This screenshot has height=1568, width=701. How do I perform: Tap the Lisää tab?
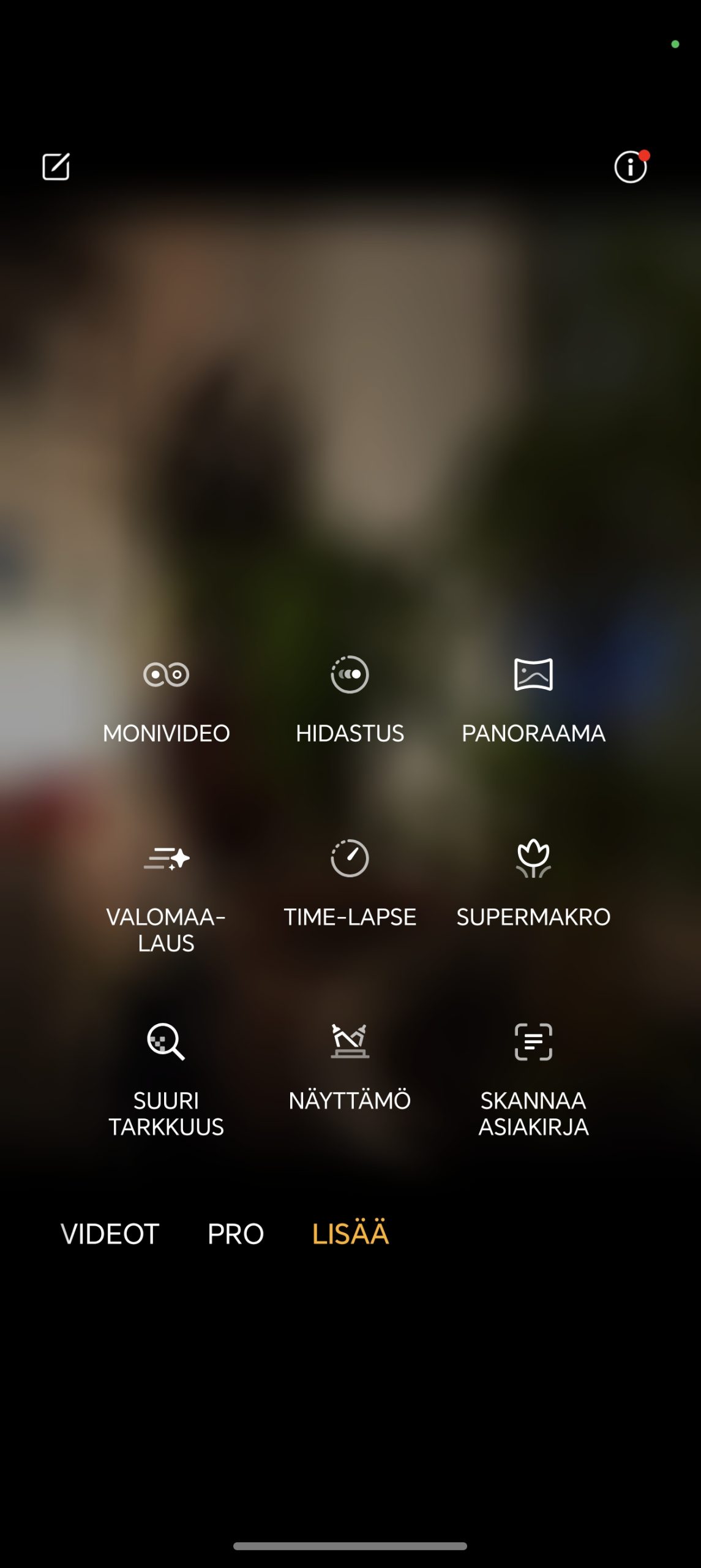[x=350, y=1234]
